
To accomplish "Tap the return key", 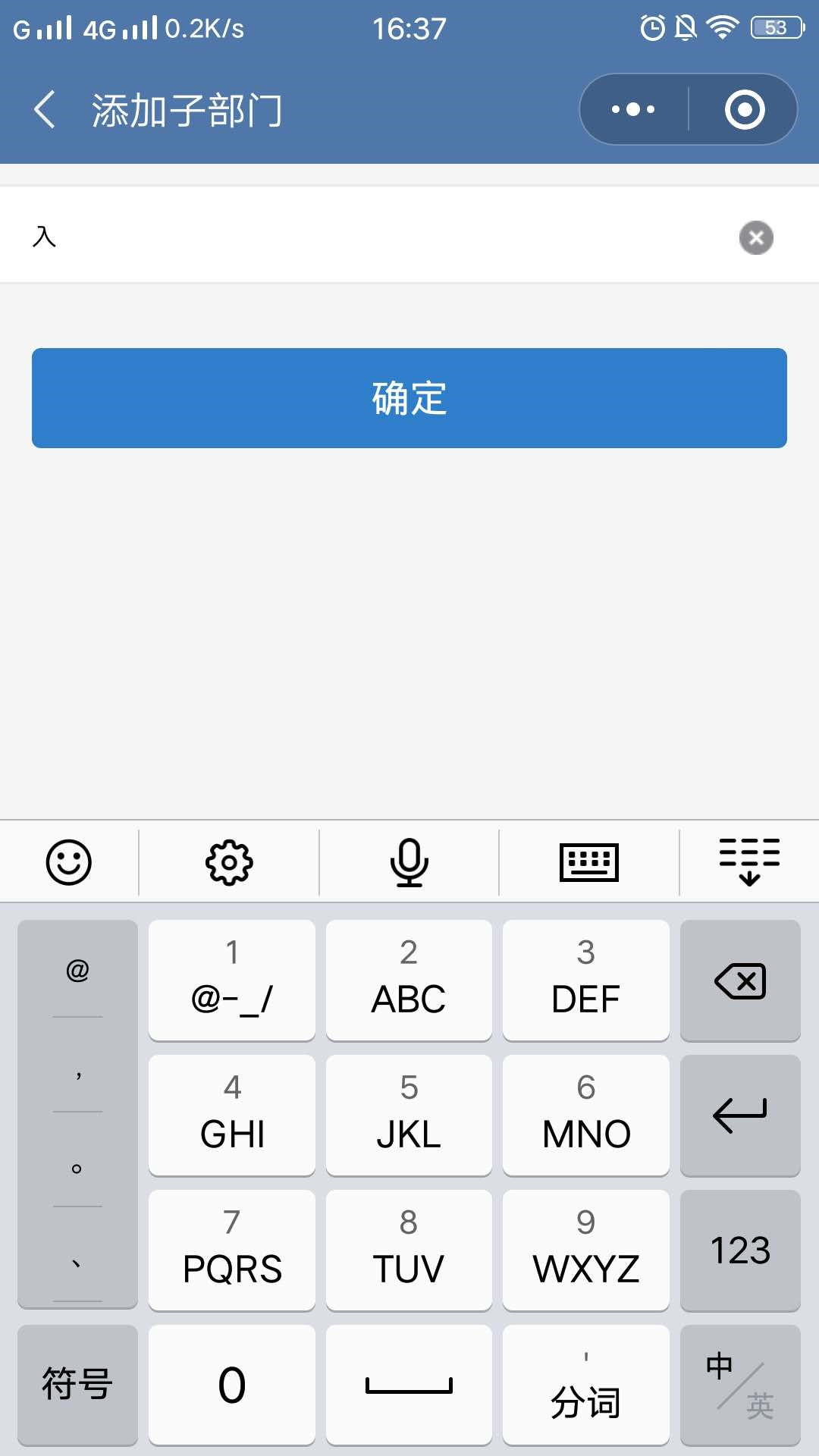I will point(740,1116).
